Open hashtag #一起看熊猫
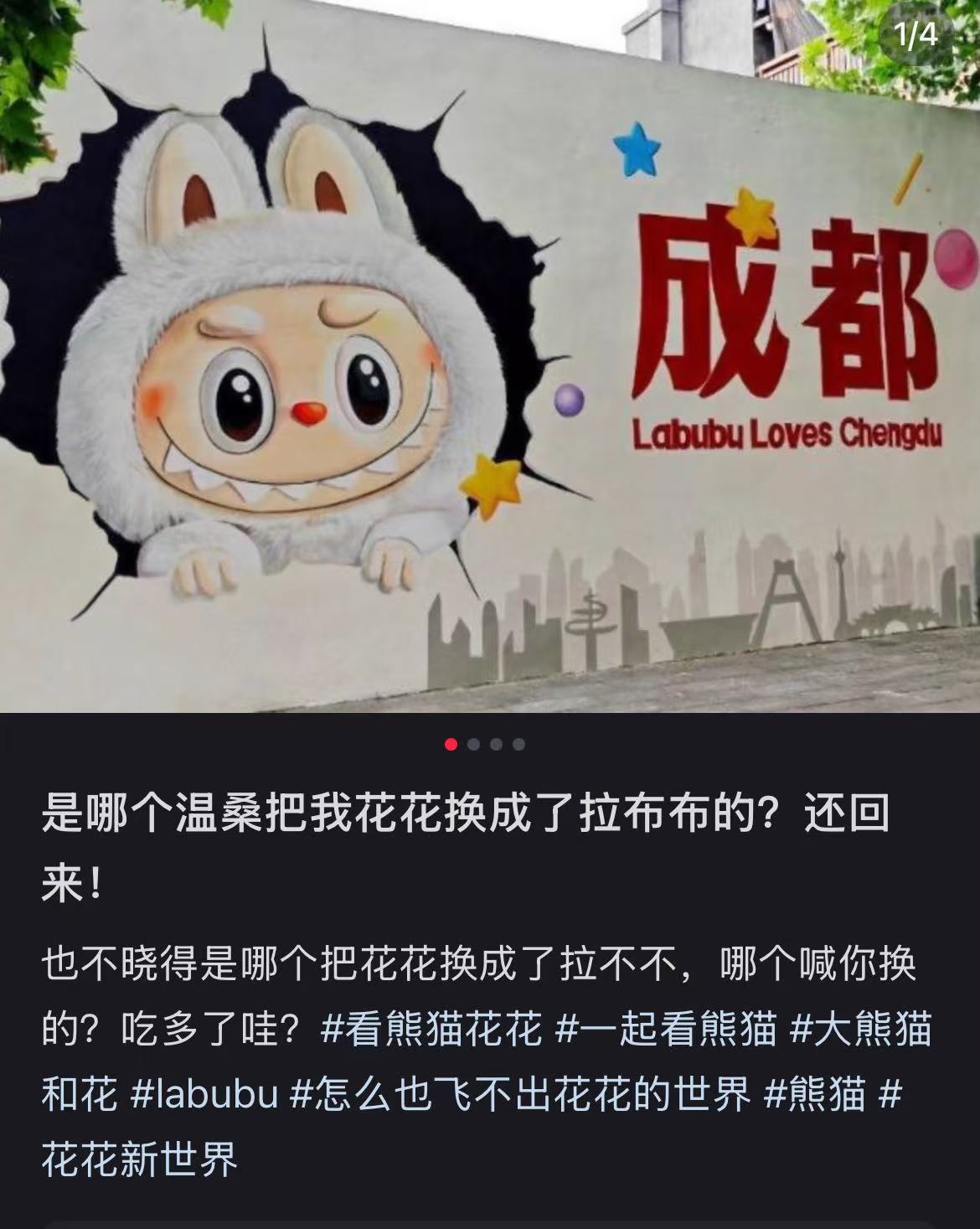 667,1030
